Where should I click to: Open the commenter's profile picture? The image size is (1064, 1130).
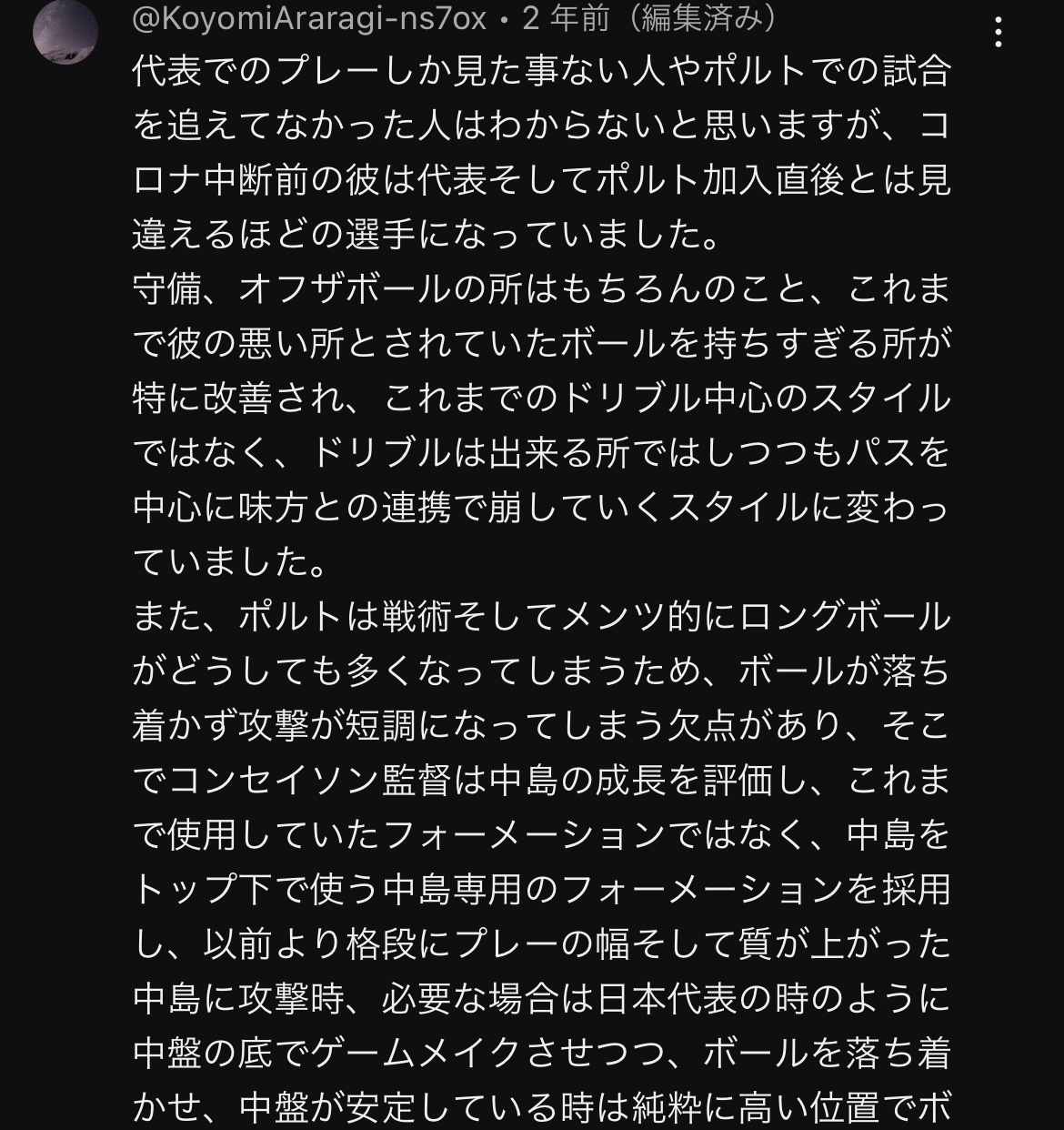pyautogui.click(x=65, y=33)
